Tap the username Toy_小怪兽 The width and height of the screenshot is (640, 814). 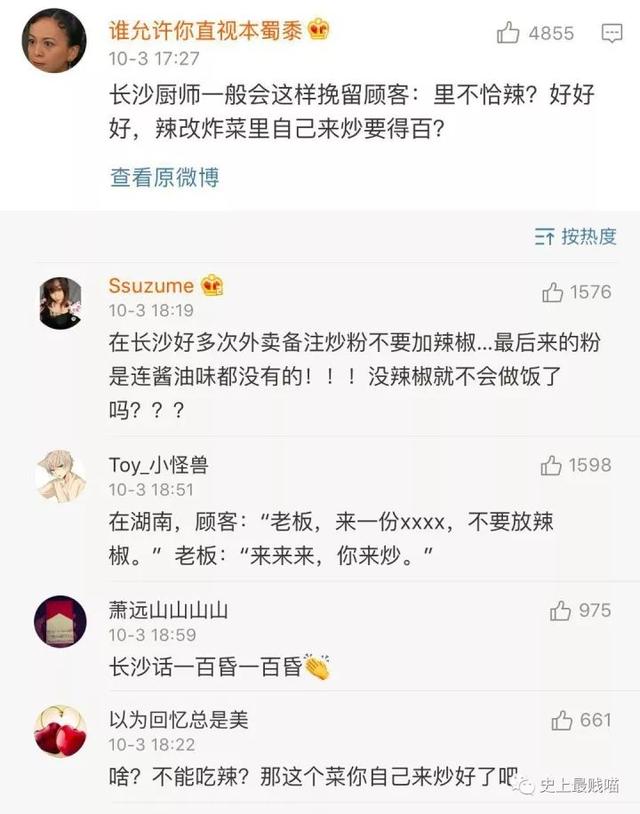coord(158,464)
